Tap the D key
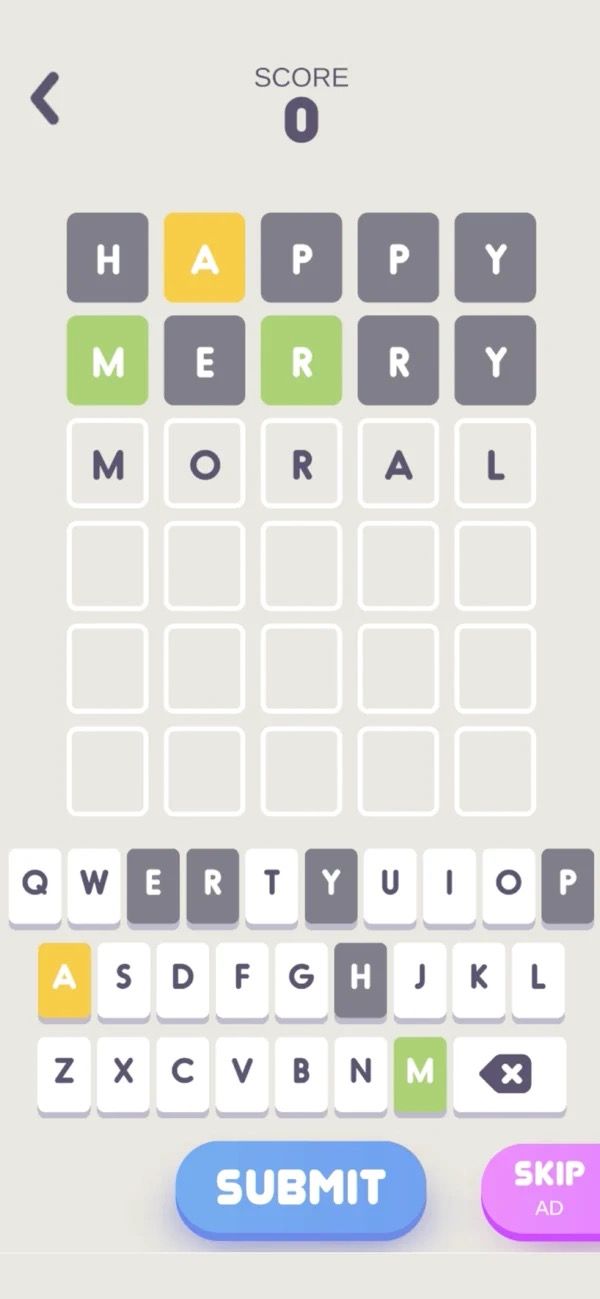Image resolution: width=600 pixels, height=1299 pixels. tap(182, 978)
